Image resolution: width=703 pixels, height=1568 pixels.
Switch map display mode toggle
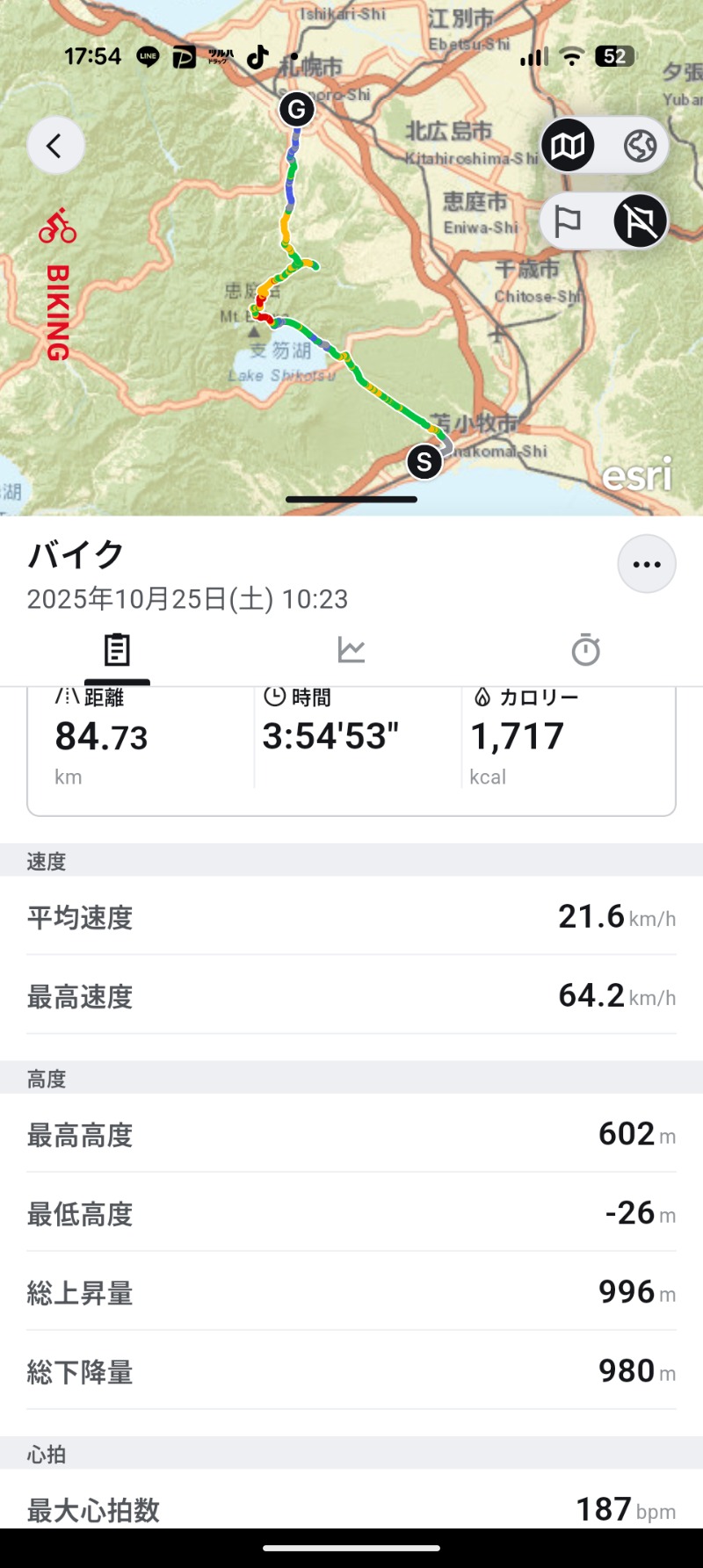click(x=567, y=146)
